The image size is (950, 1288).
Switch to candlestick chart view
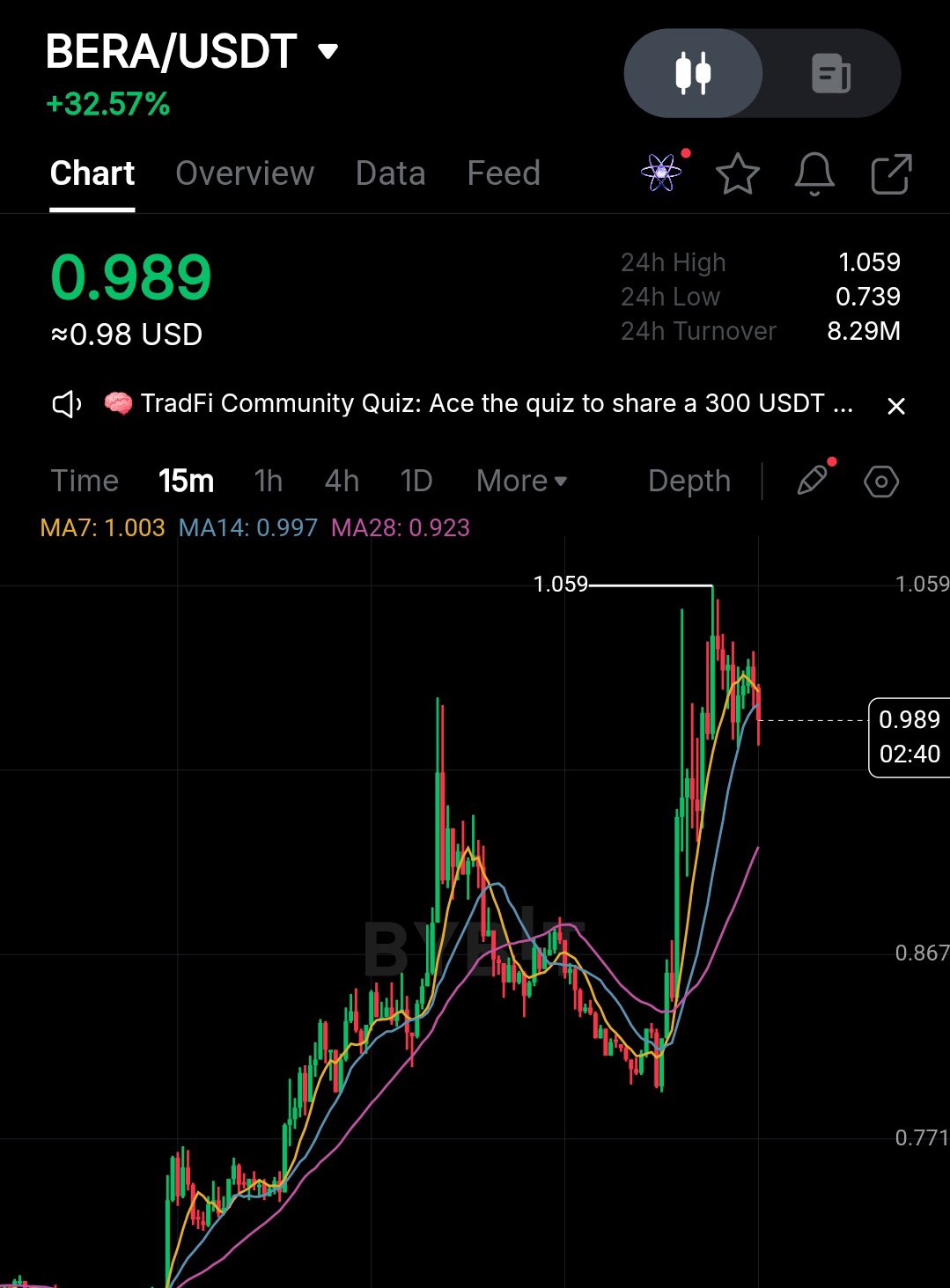tap(693, 73)
